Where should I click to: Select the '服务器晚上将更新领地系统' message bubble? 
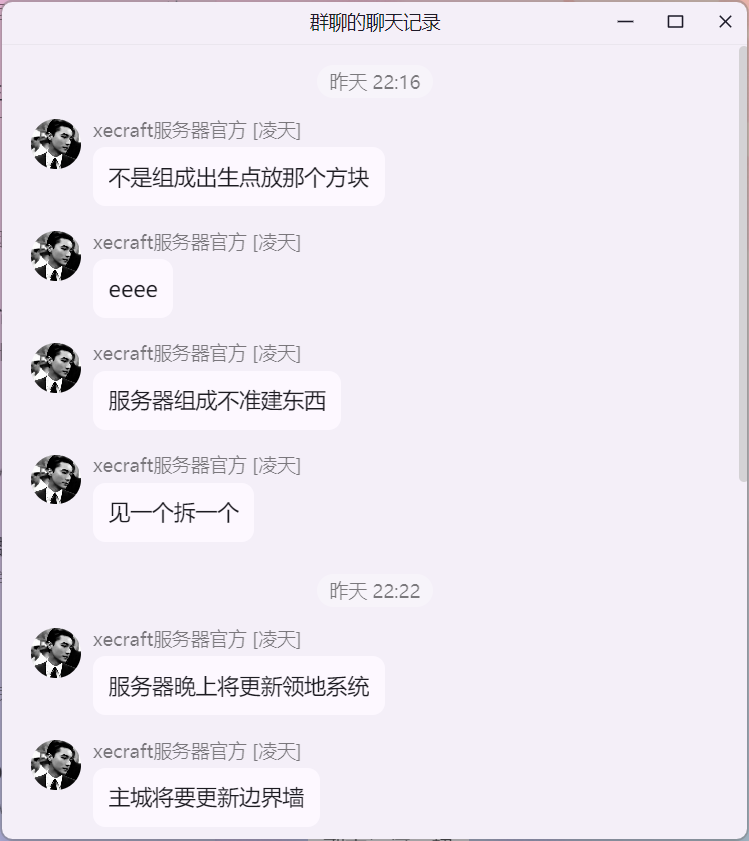point(238,686)
